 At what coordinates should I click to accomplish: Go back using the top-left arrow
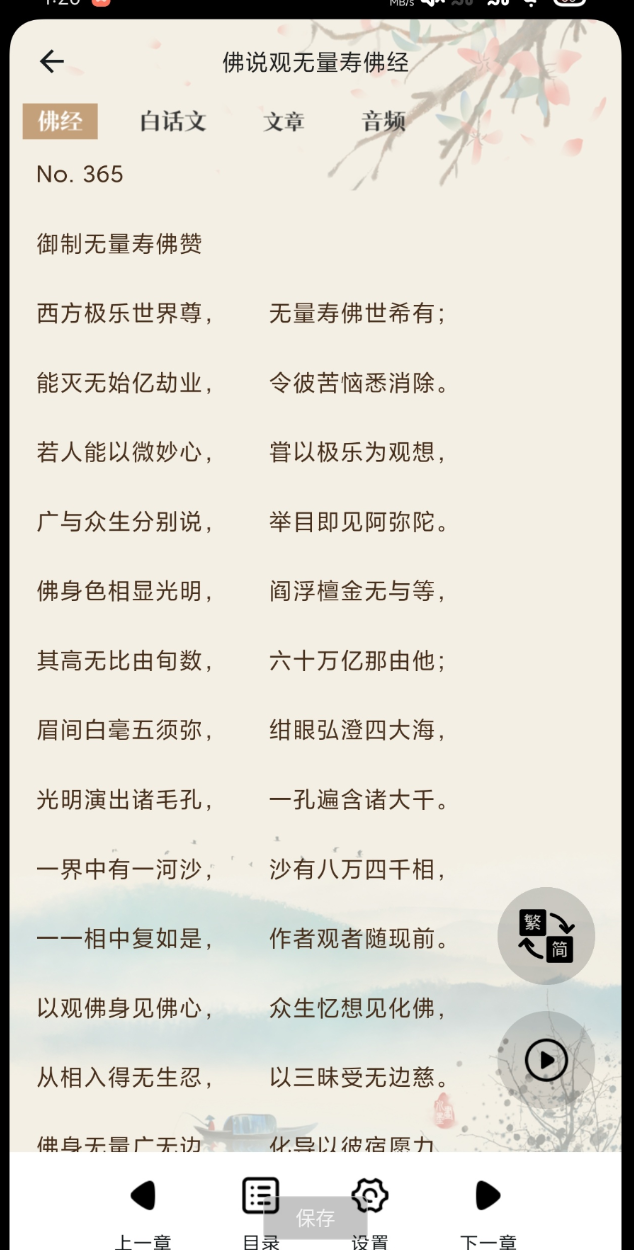click(x=51, y=62)
